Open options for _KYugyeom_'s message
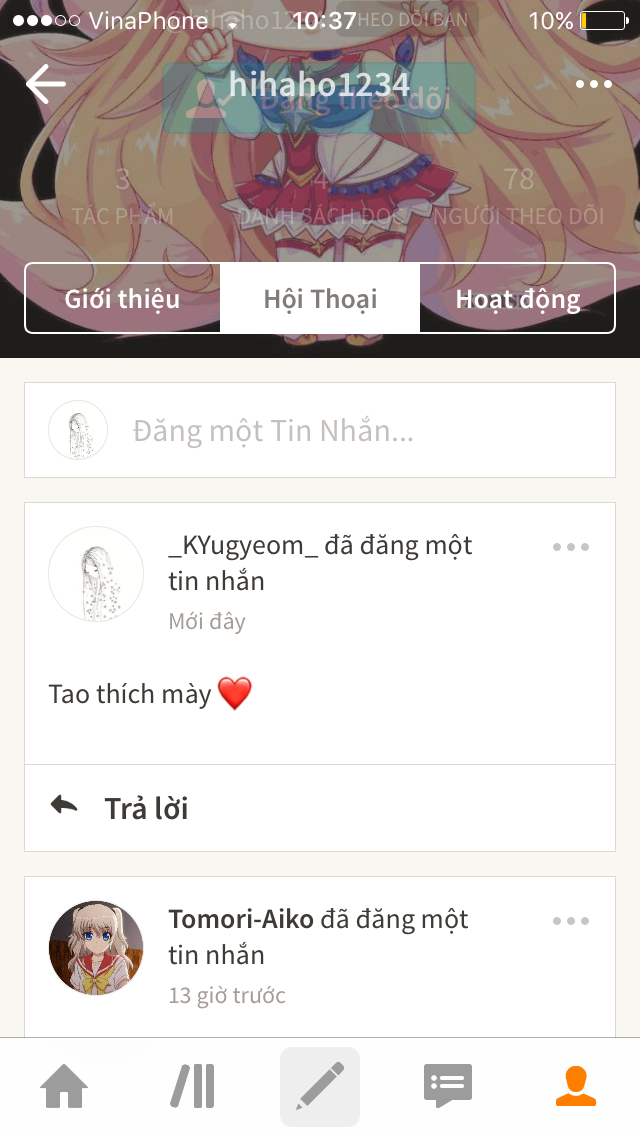This screenshot has width=640, height=1136. [571, 547]
